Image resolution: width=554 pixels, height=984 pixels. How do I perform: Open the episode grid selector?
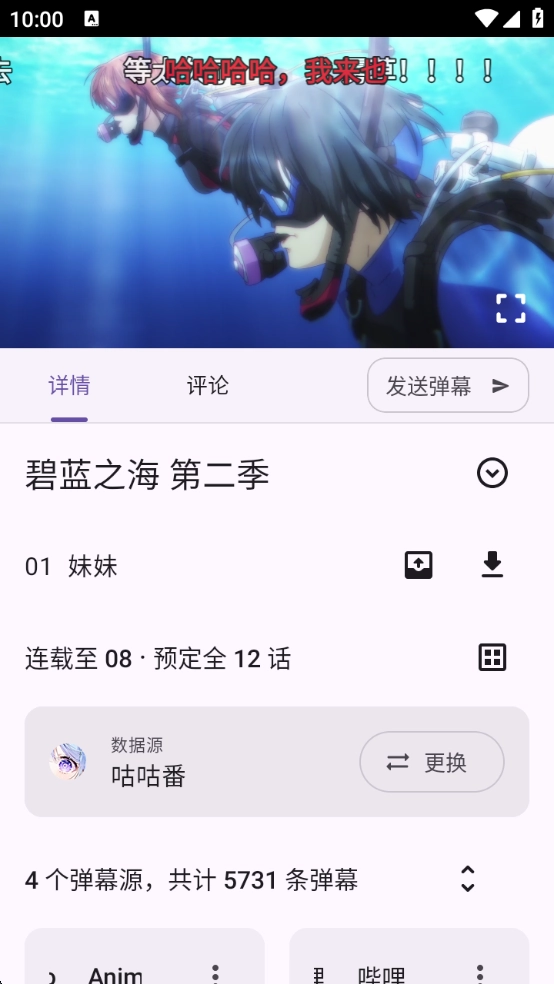pyautogui.click(x=493, y=658)
